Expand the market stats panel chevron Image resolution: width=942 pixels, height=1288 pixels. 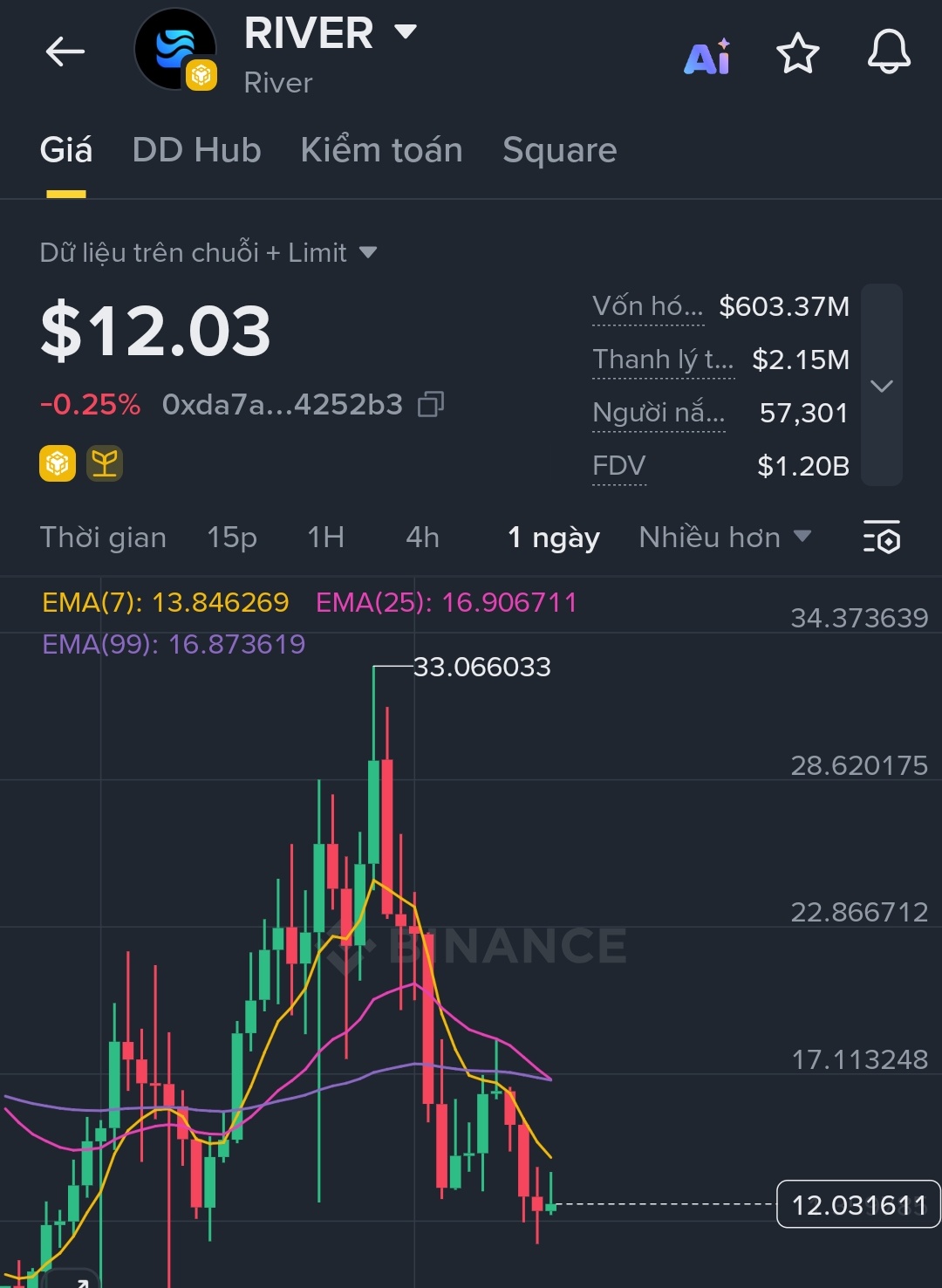tap(881, 385)
